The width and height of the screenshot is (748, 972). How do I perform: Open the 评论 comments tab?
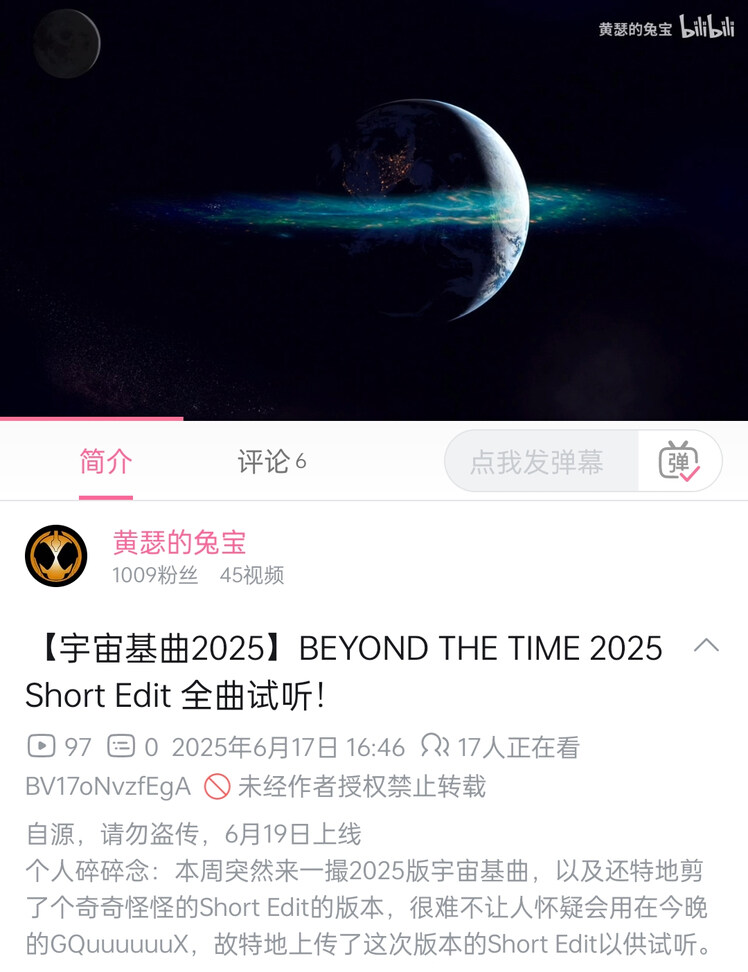[x=271, y=462]
